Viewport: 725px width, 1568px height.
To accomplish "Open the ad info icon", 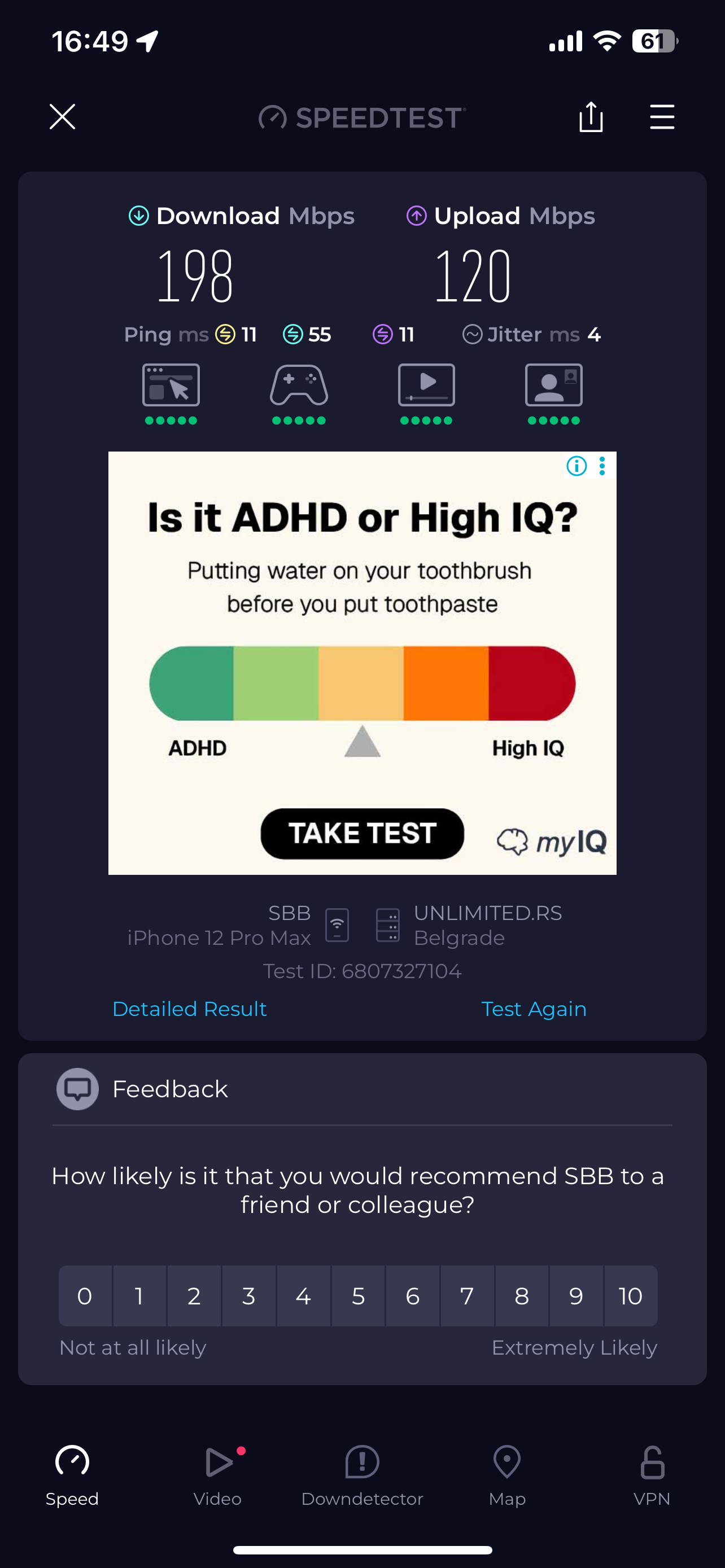I will point(576,466).
